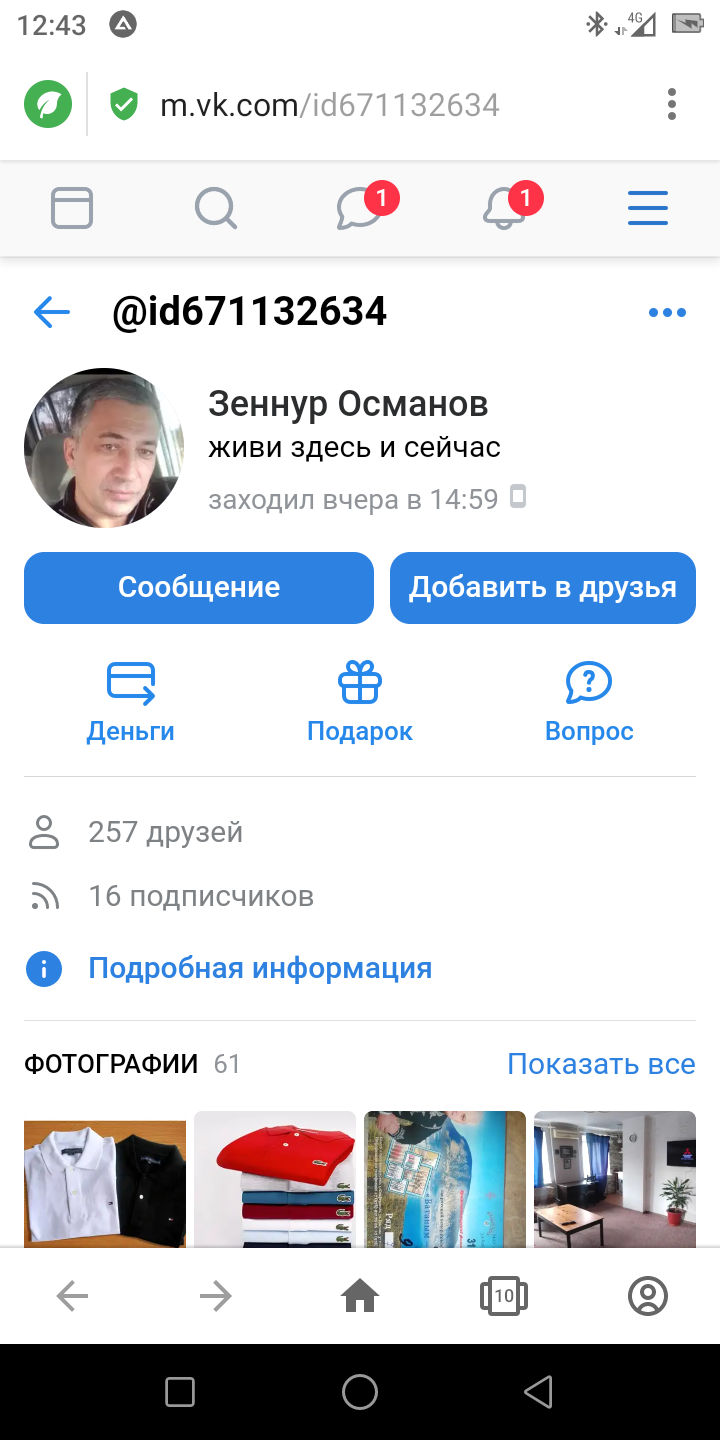
Task: Open VK search magnifier
Action: (x=215, y=209)
